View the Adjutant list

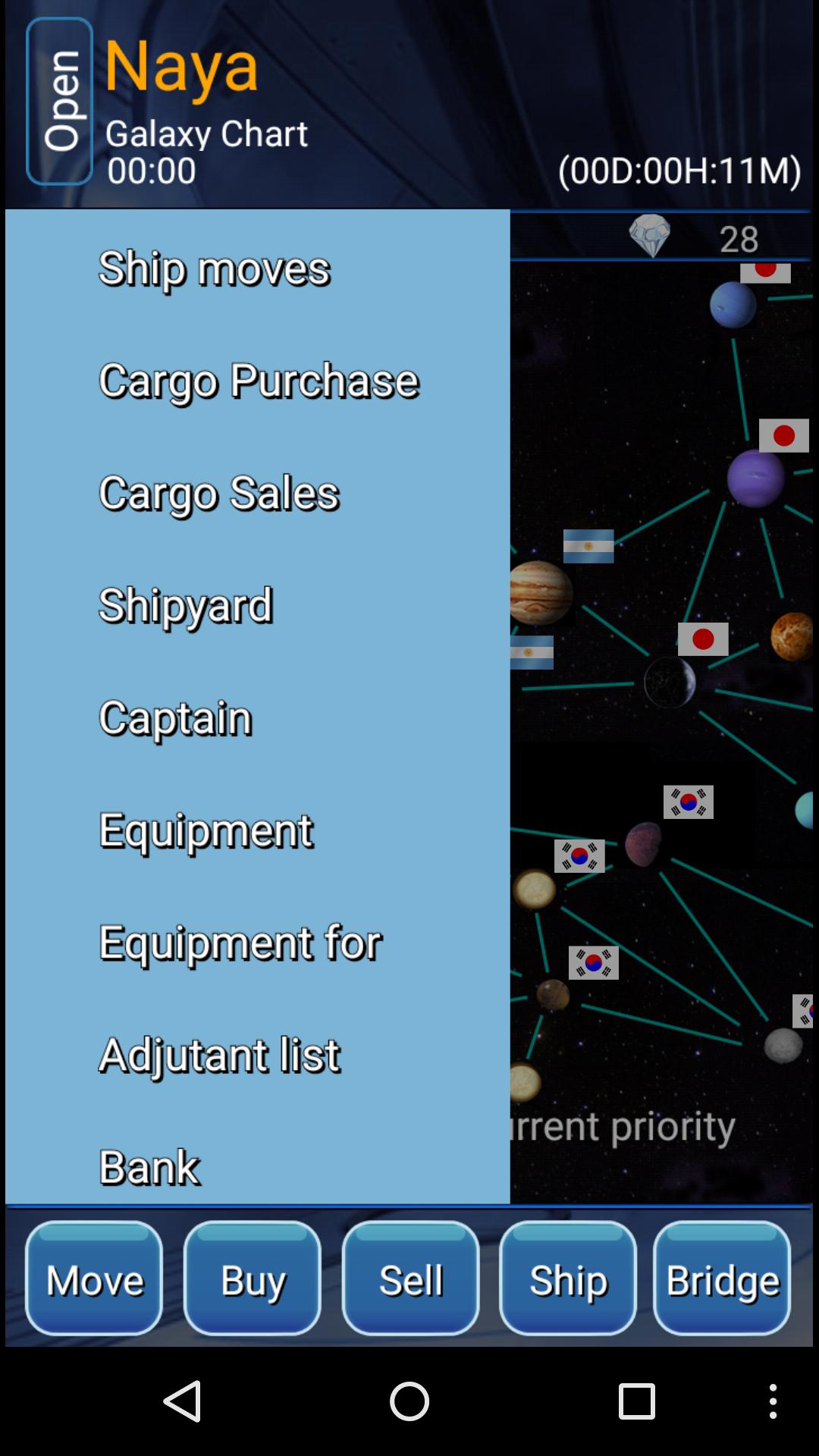coord(220,1054)
